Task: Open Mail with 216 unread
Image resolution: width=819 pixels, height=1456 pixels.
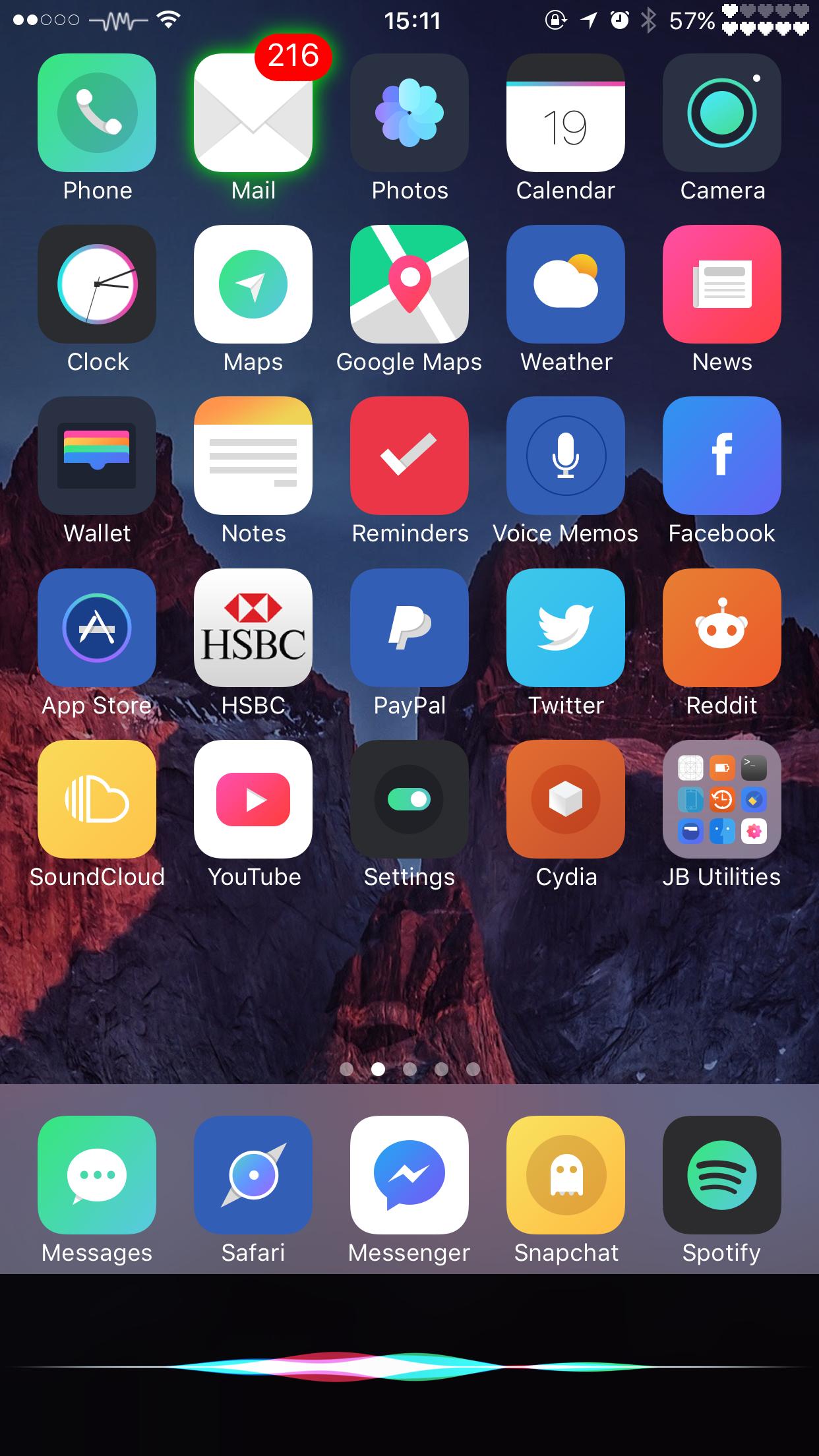Action: coord(253,113)
